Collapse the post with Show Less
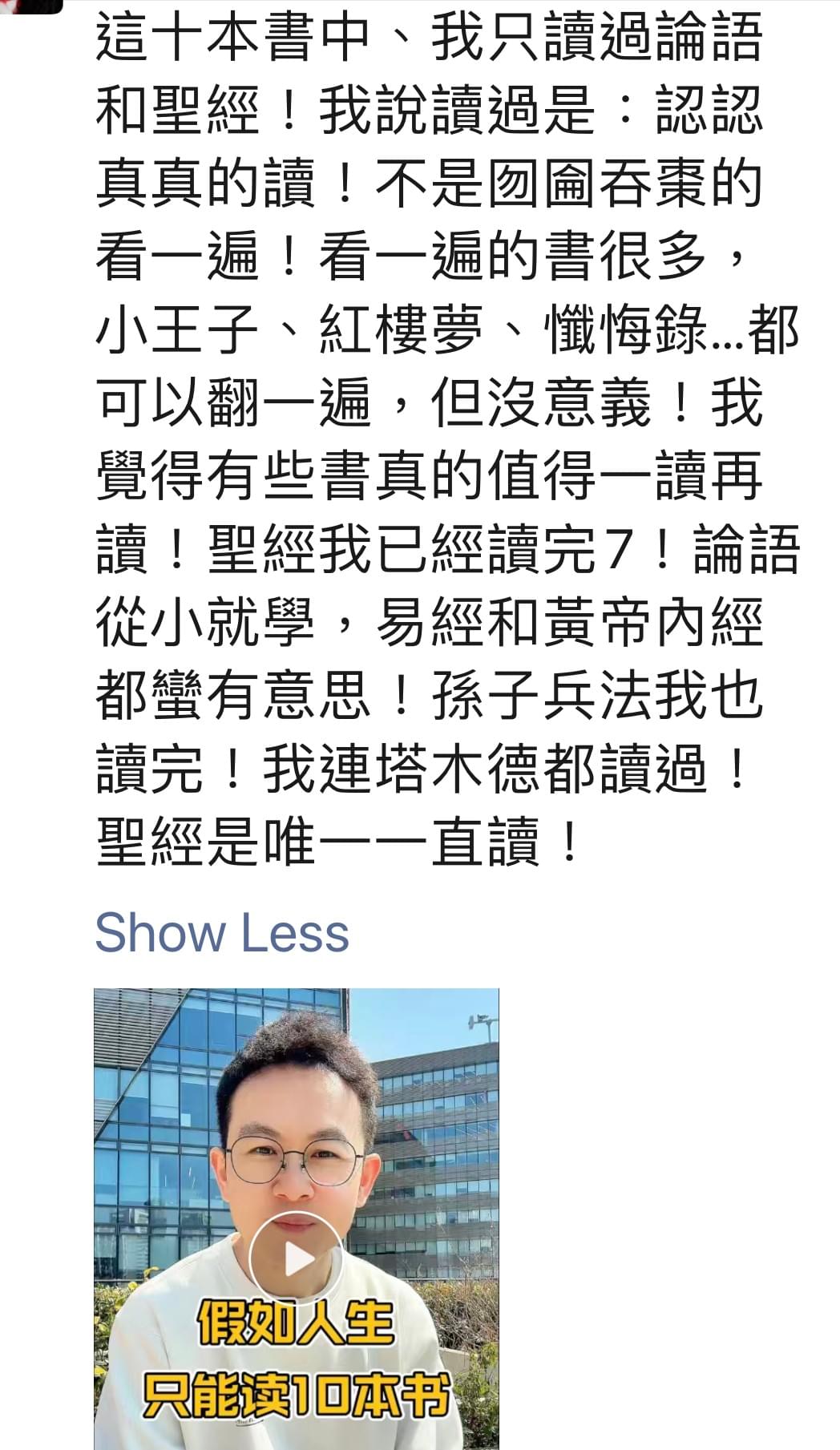The height and width of the screenshot is (1450, 840). coord(222,933)
